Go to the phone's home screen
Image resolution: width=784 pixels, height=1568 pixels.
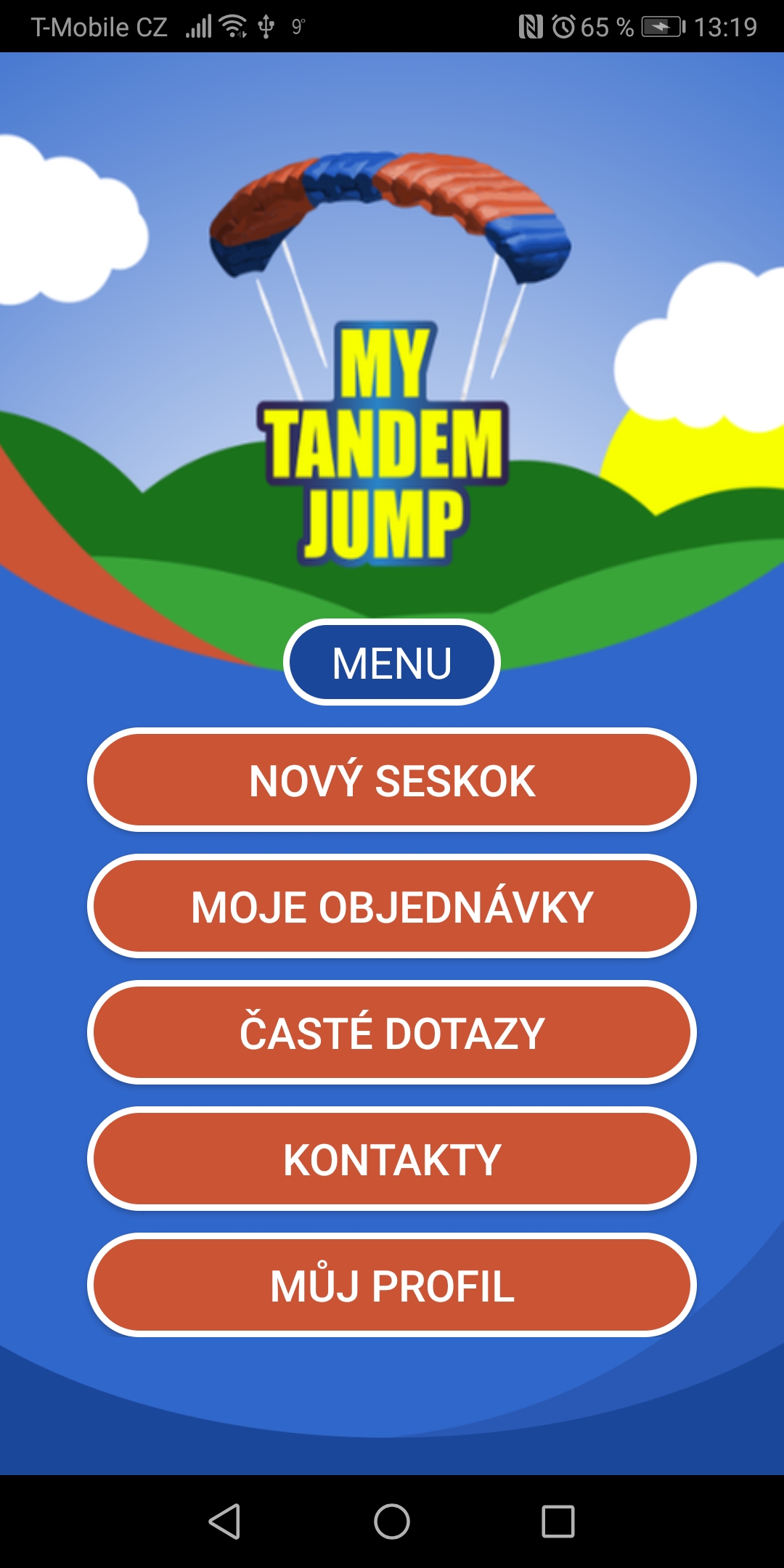[x=392, y=1521]
